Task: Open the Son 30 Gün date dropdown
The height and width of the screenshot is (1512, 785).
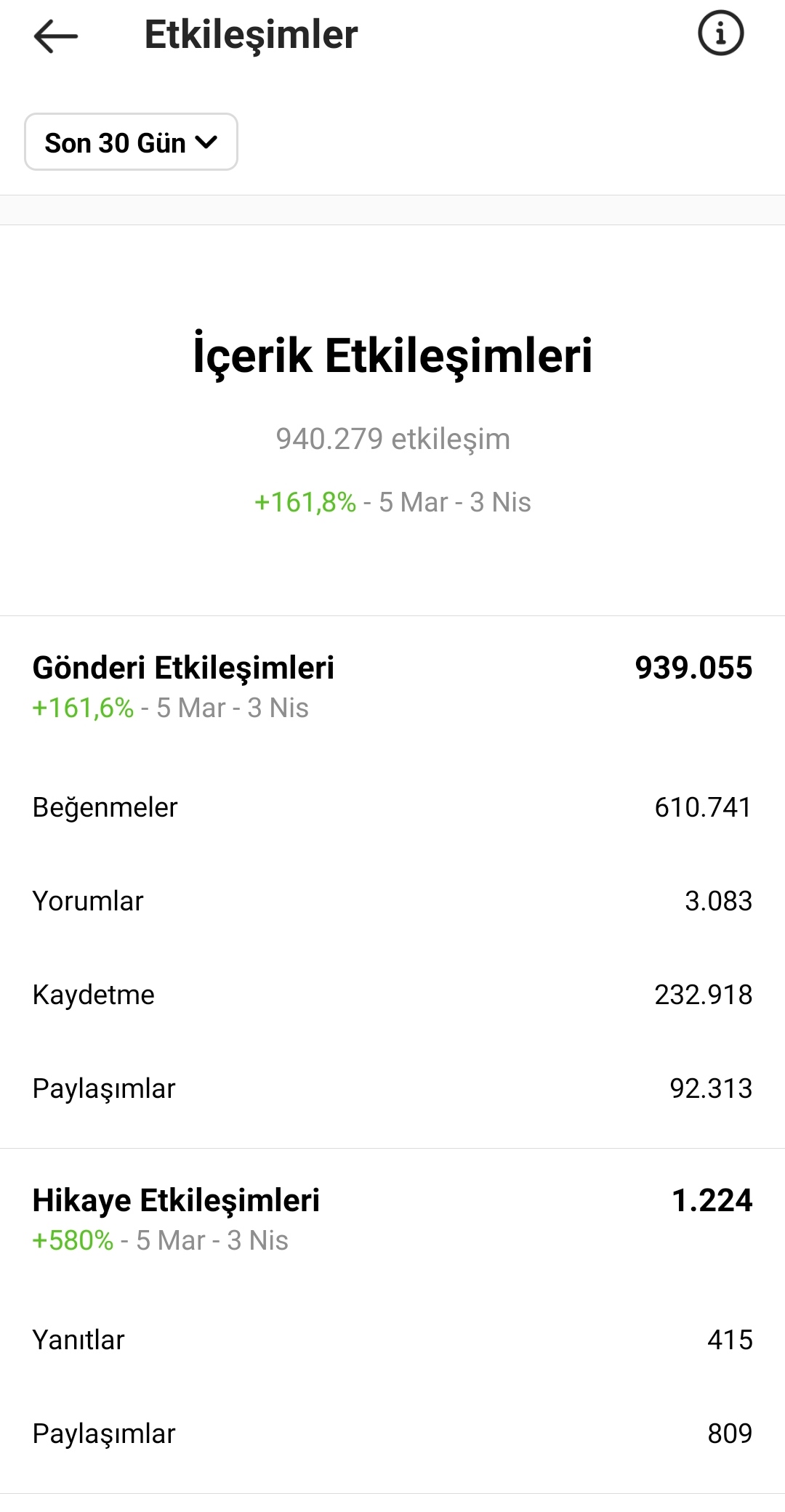Action: (x=131, y=142)
